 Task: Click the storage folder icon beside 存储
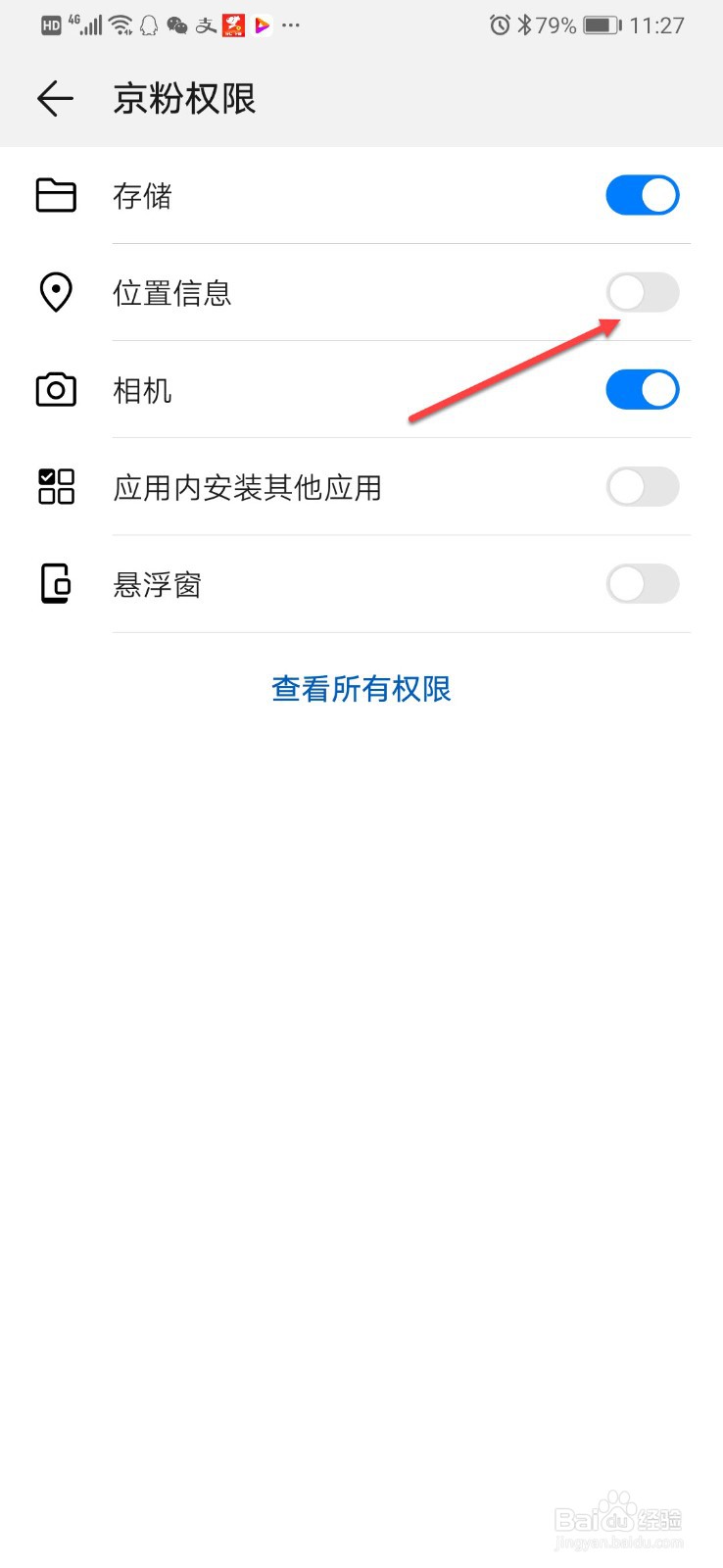click(55, 195)
